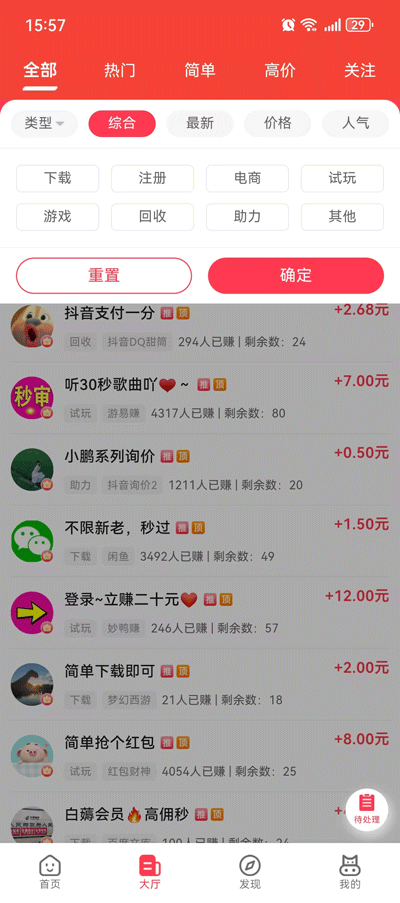Image resolution: width=400 pixels, height=903 pixels.
Task: Pick the 助力 type chip
Action: [247, 217]
